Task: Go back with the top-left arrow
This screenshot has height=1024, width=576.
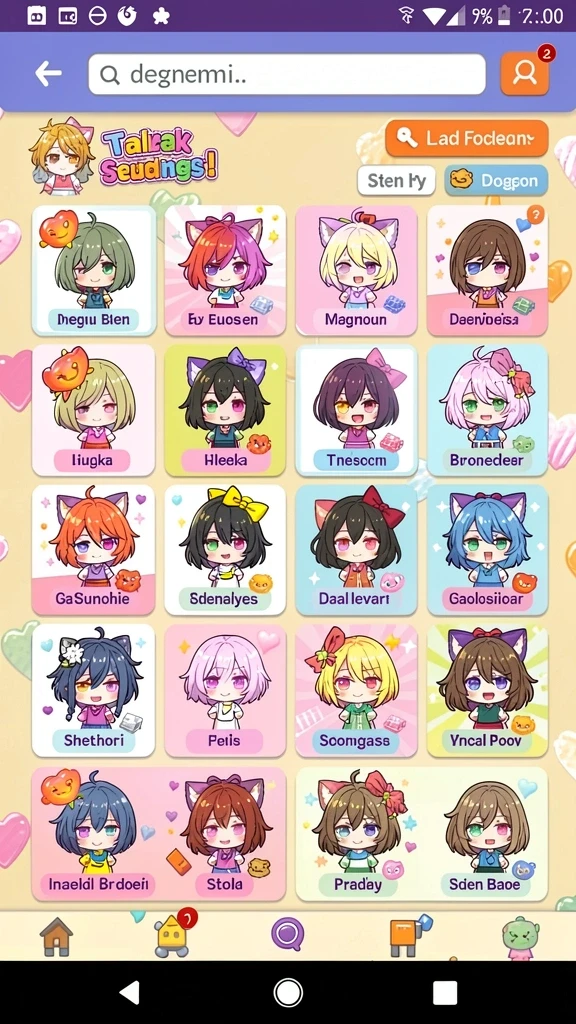Action: click(48, 74)
